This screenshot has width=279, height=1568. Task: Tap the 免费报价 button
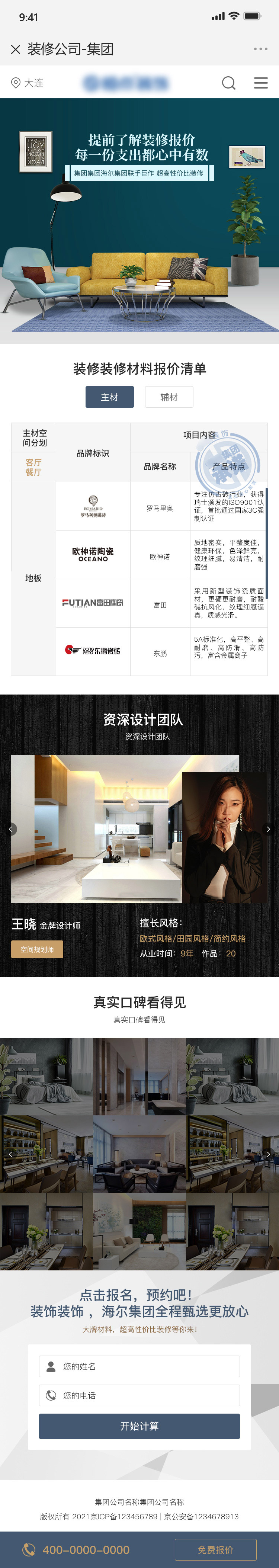[x=215, y=1550]
